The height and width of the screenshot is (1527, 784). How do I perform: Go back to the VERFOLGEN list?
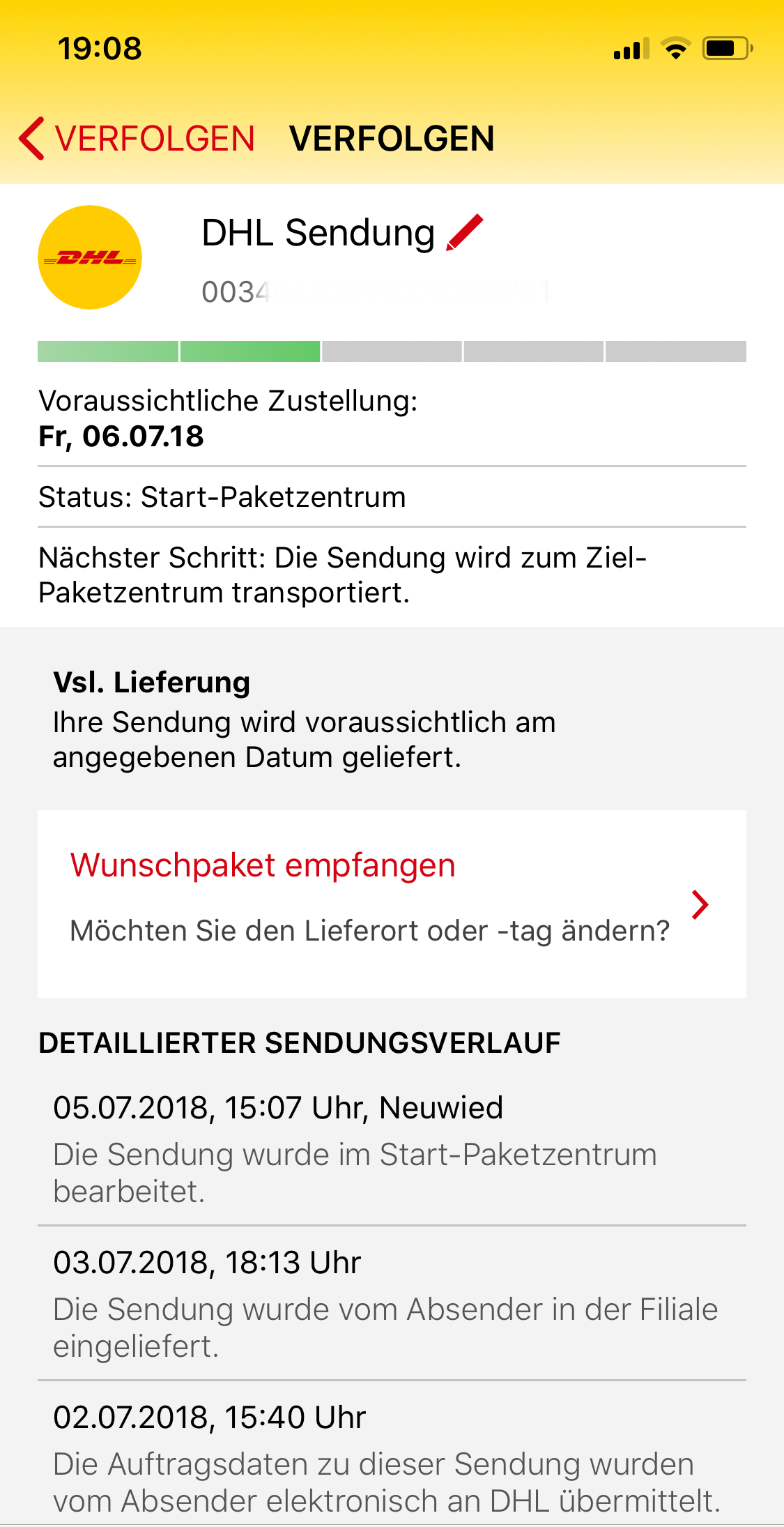click(137, 138)
